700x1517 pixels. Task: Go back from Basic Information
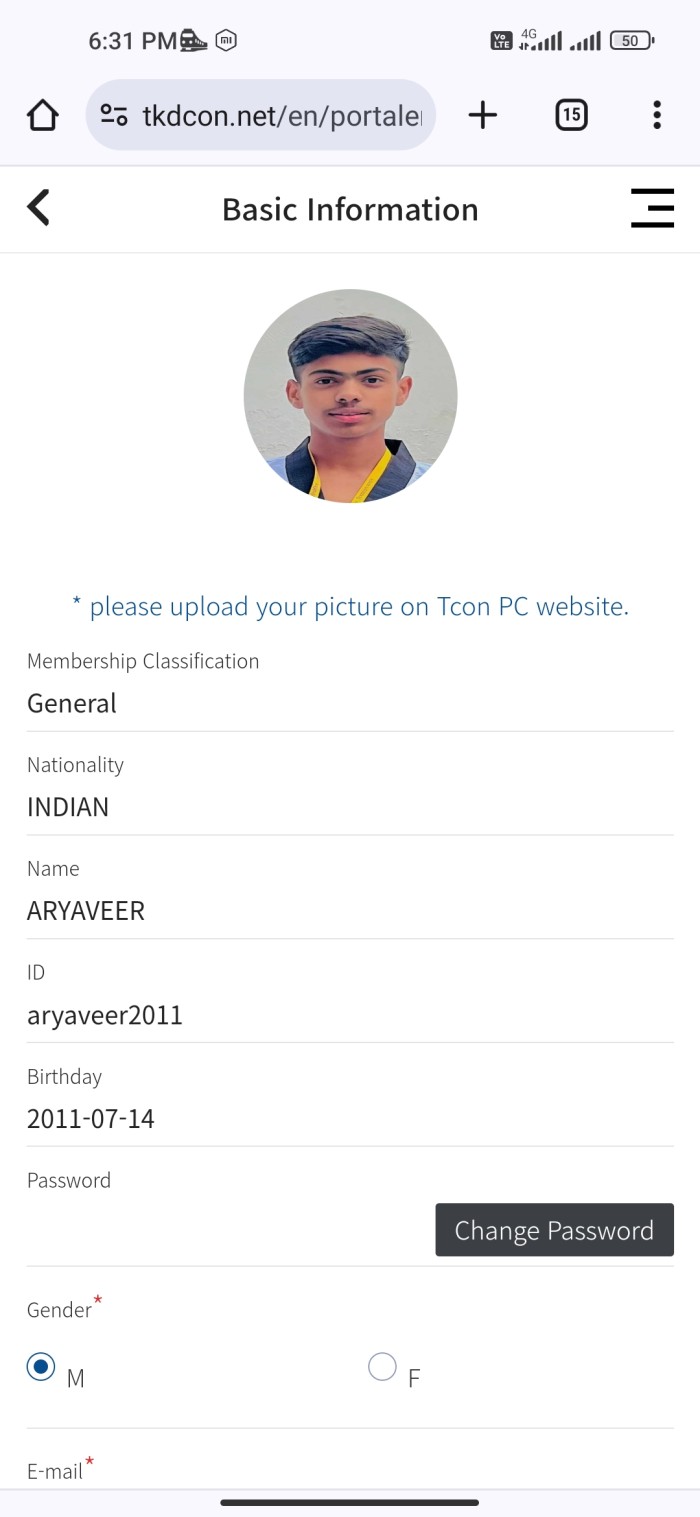38,208
